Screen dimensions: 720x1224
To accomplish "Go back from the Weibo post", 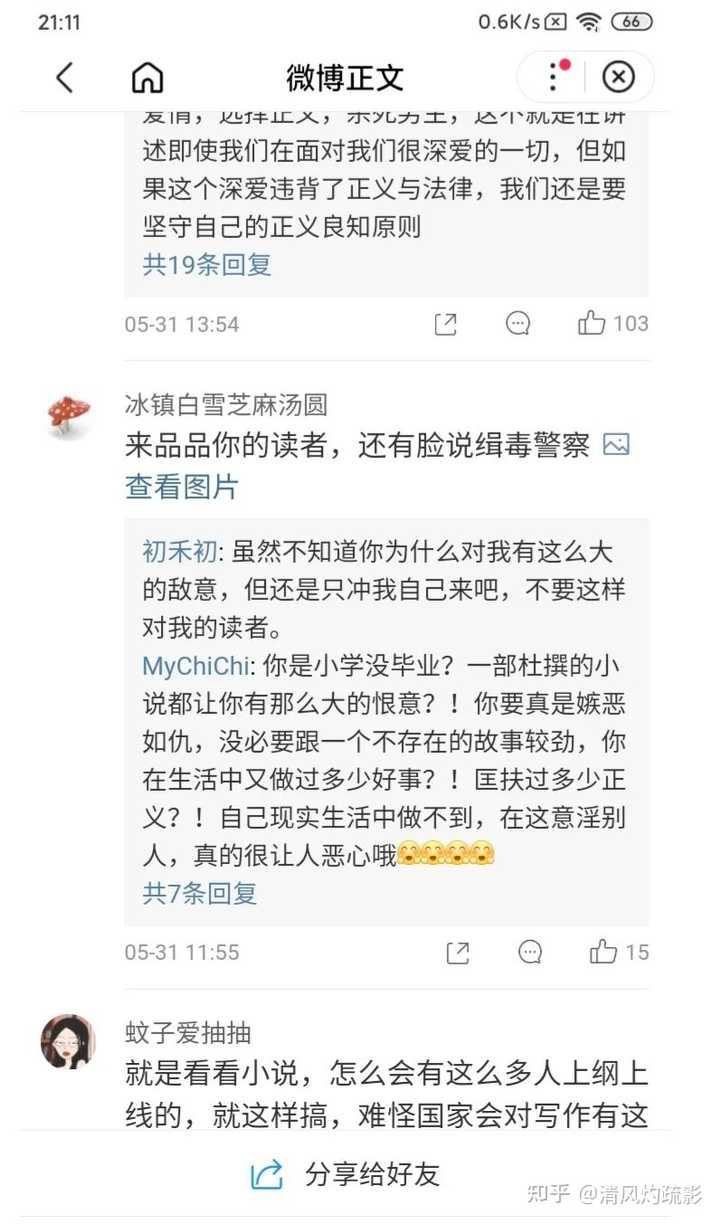I will point(65,77).
